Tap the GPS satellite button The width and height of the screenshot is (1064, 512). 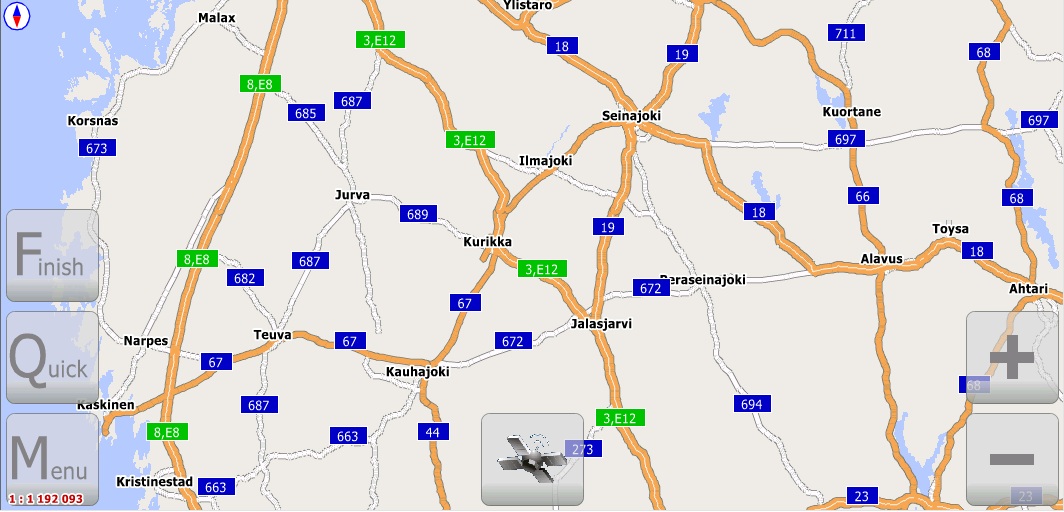click(x=532, y=459)
